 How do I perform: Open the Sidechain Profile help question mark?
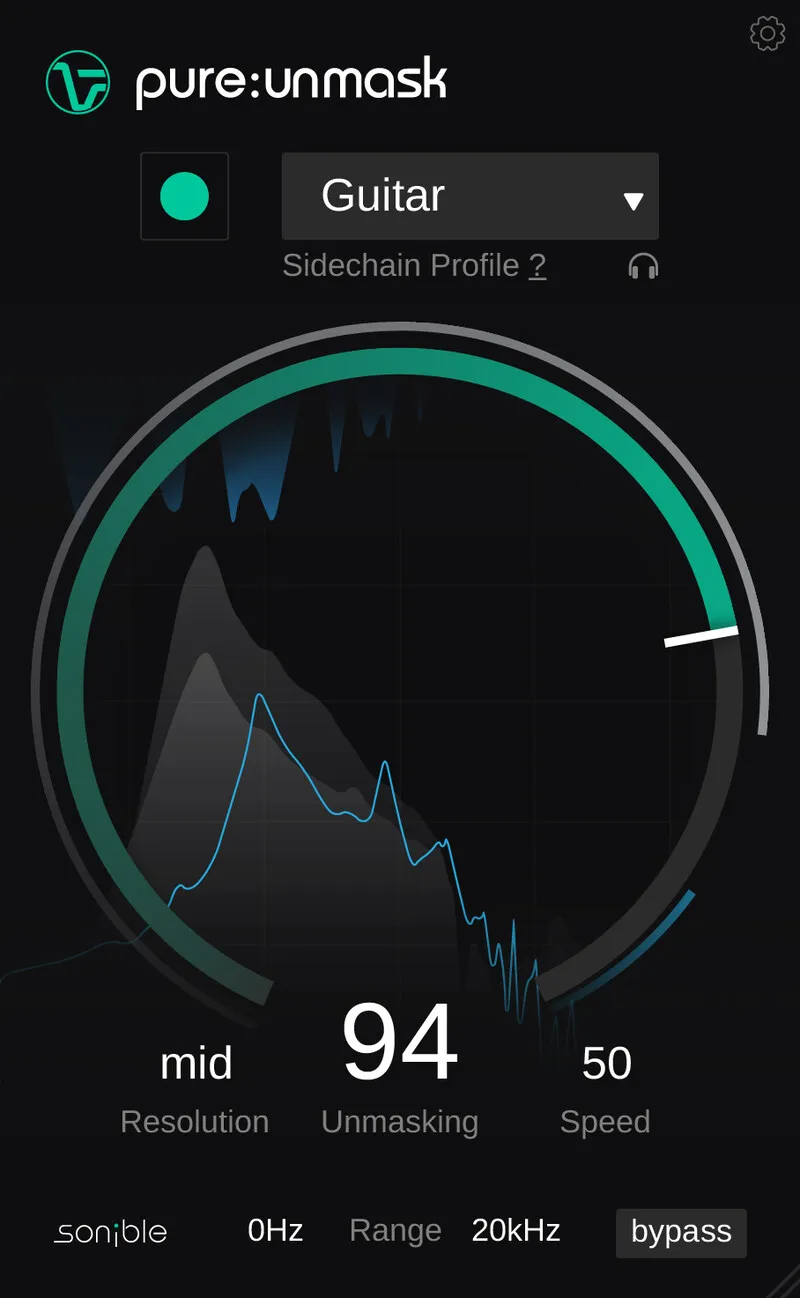(x=538, y=266)
